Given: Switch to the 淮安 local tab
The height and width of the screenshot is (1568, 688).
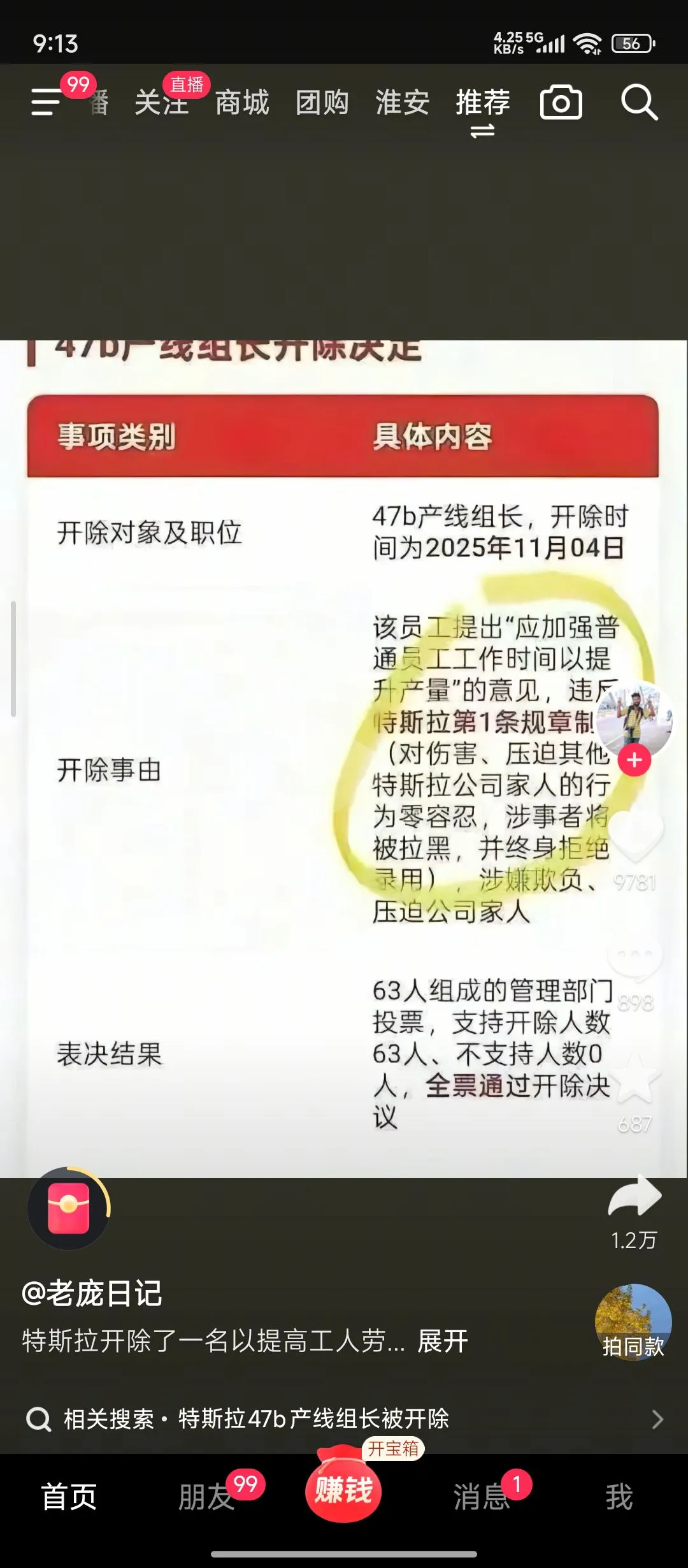Looking at the screenshot, I should 403,102.
